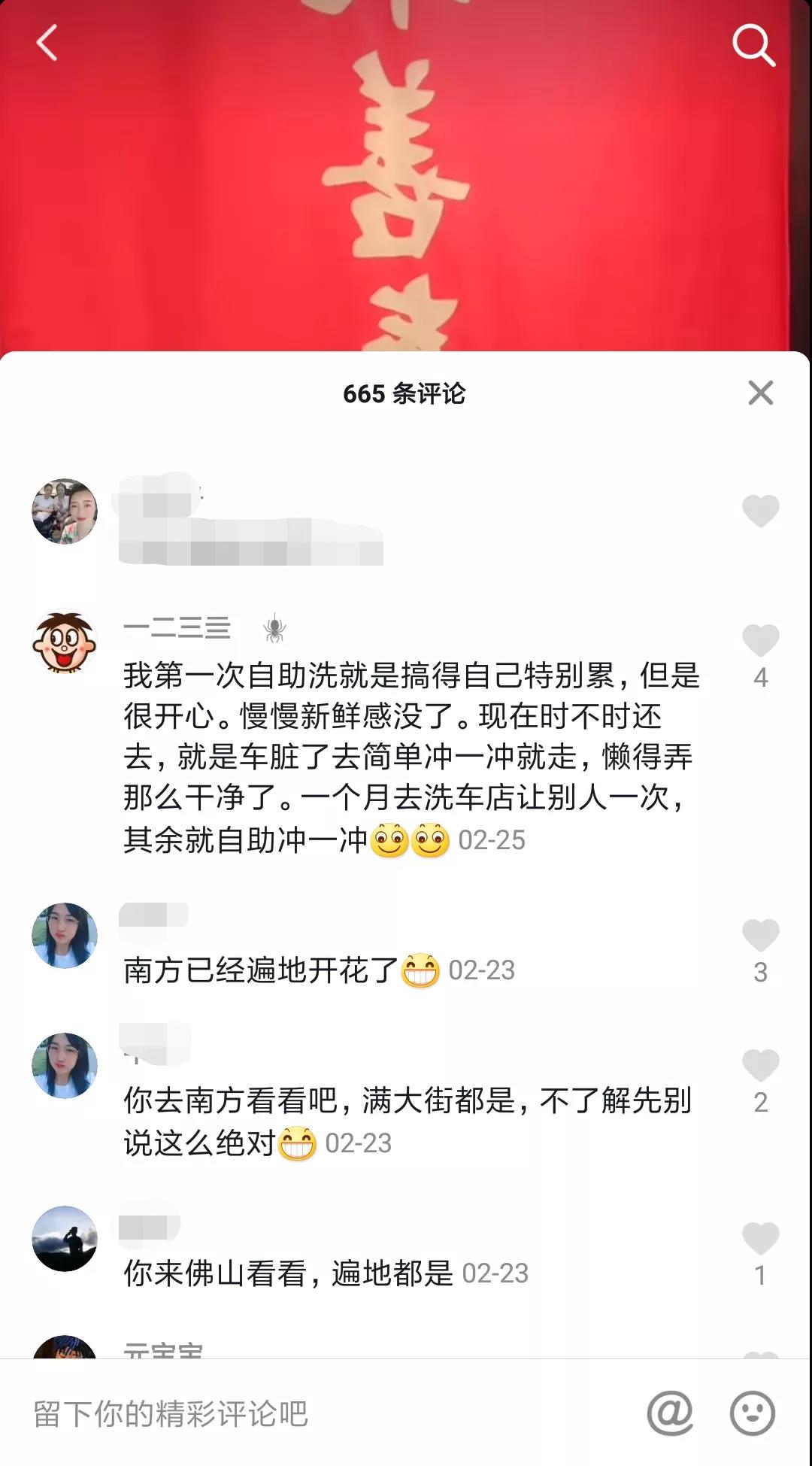Like the comment by 一二三亖
Image resolution: width=812 pixels, height=1466 pixels.
point(760,642)
